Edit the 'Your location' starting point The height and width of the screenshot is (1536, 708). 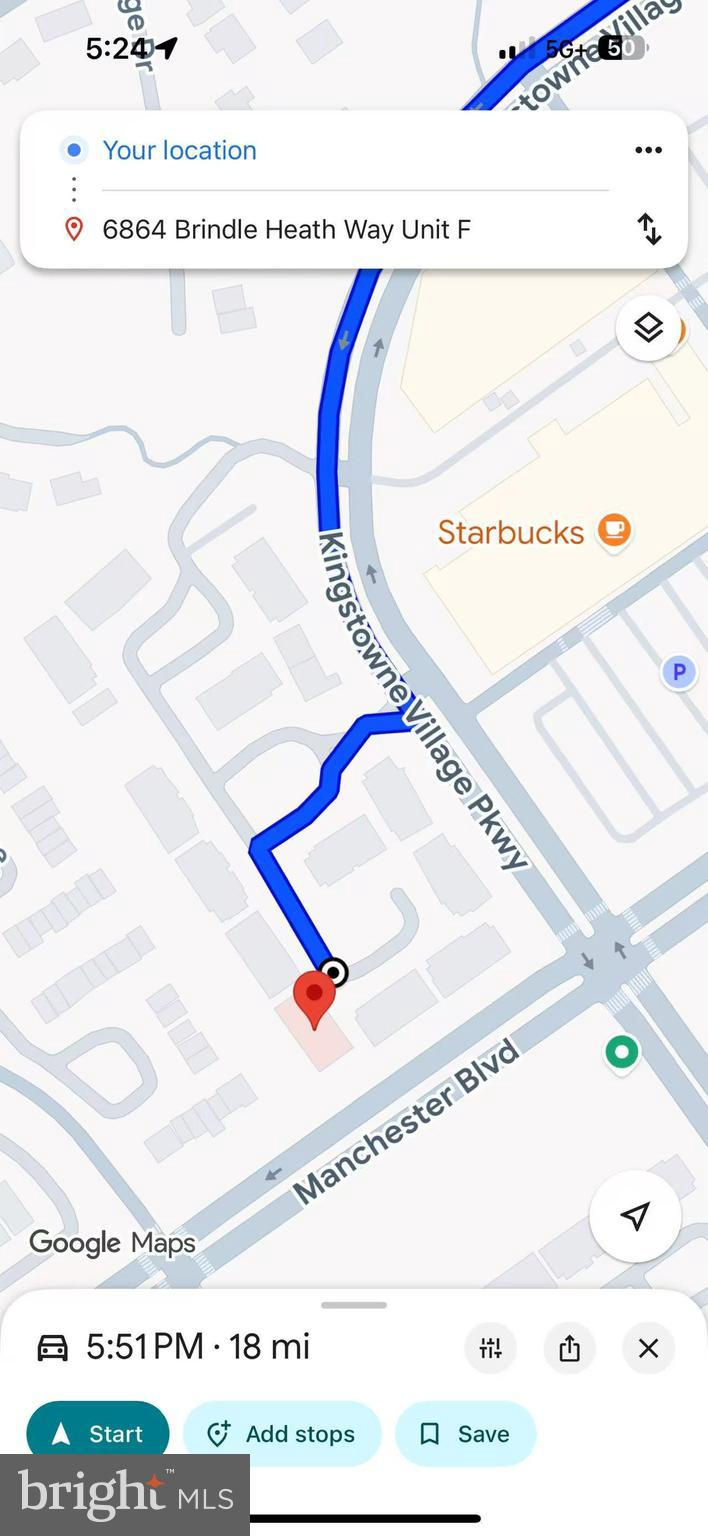point(180,150)
